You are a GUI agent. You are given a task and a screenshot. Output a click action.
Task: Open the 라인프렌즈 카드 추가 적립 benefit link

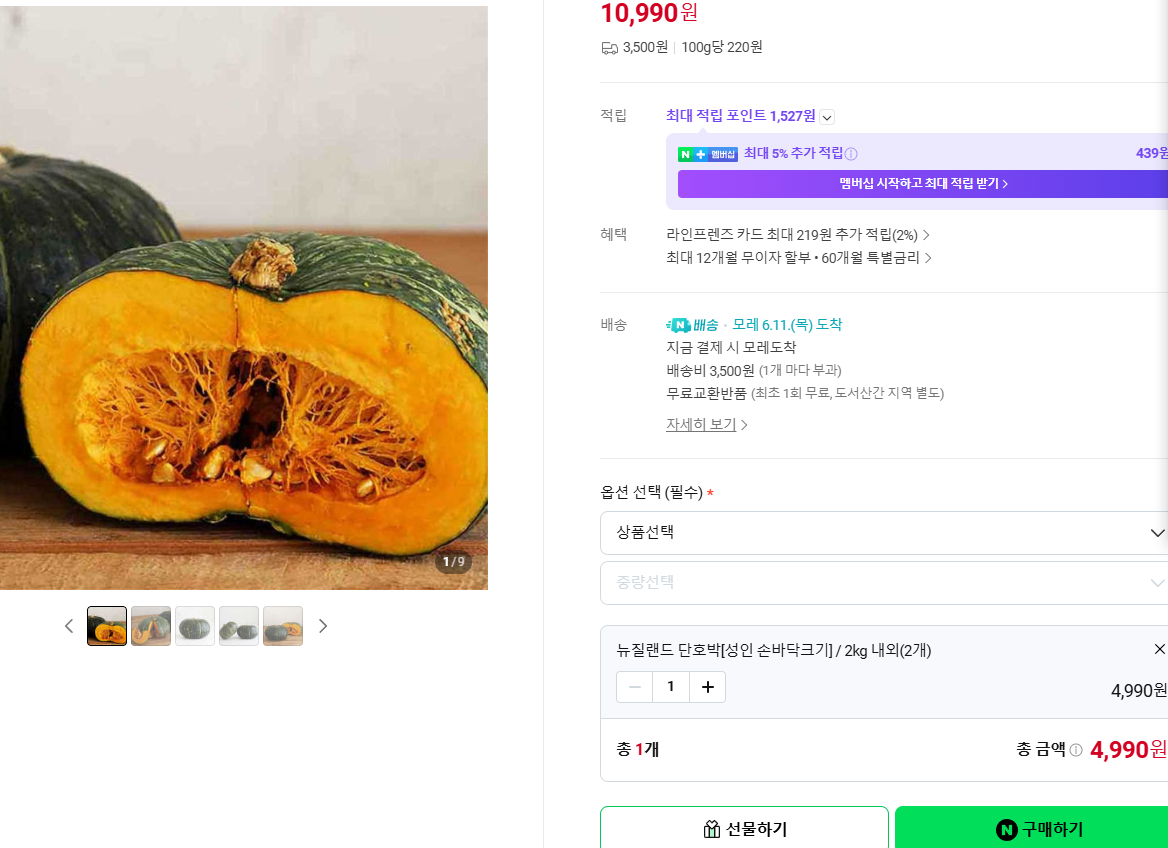pos(798,235)
